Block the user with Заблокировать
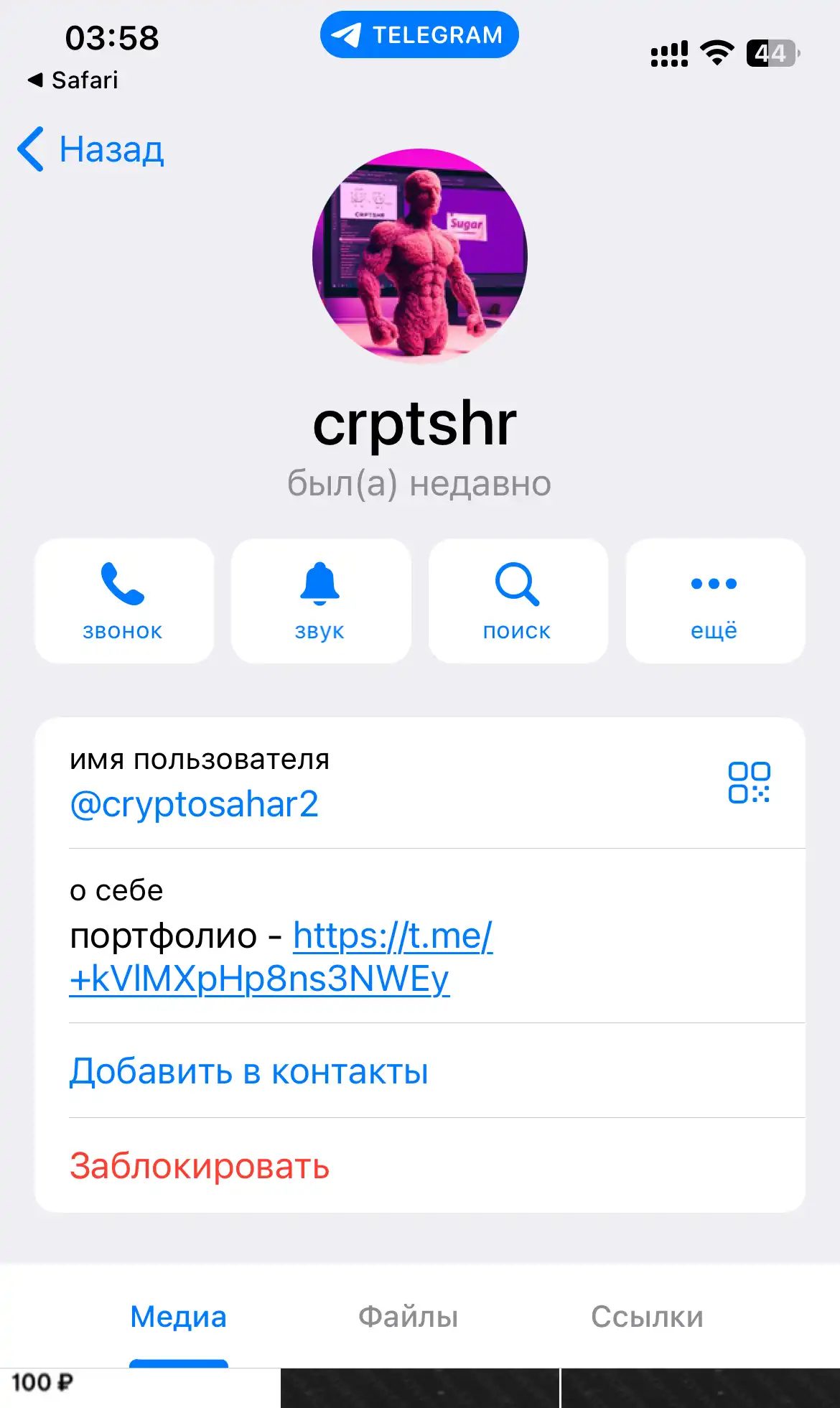Image resolution: width=840 pixels, height=1408 pixels. click(200, 1166)
